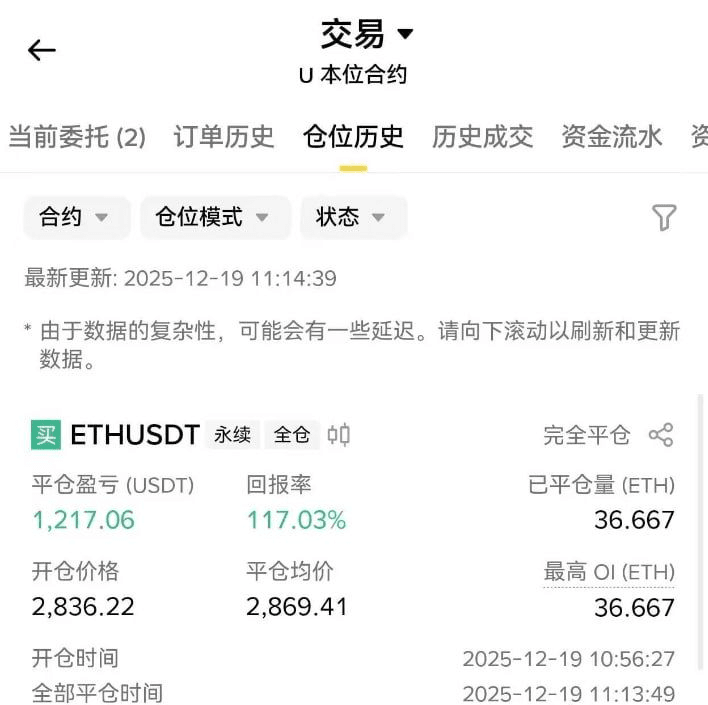Switch to the 历史成交 tab

[482, 136]
